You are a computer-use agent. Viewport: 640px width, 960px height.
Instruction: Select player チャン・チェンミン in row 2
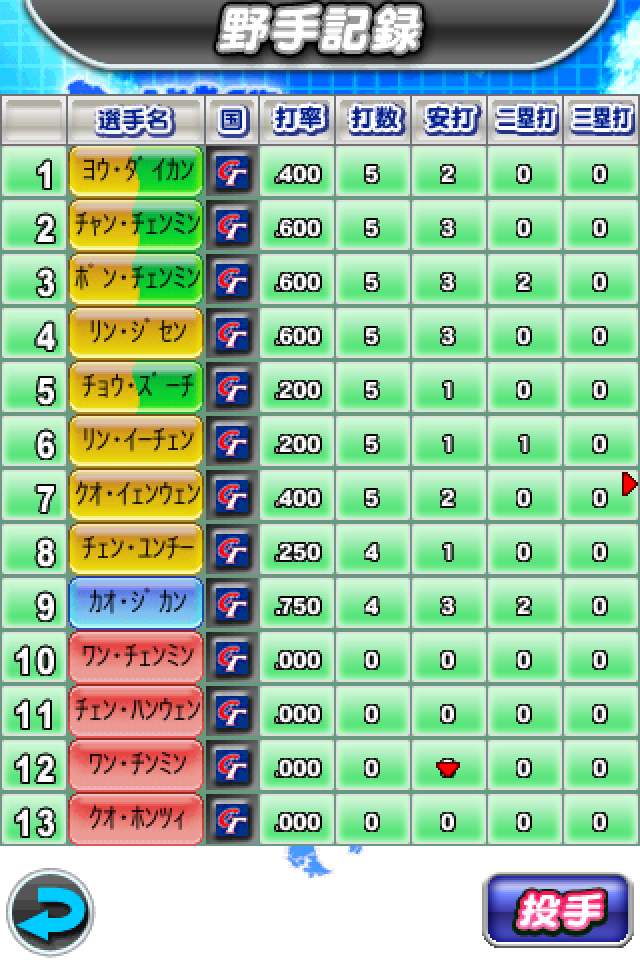point(136,226)
